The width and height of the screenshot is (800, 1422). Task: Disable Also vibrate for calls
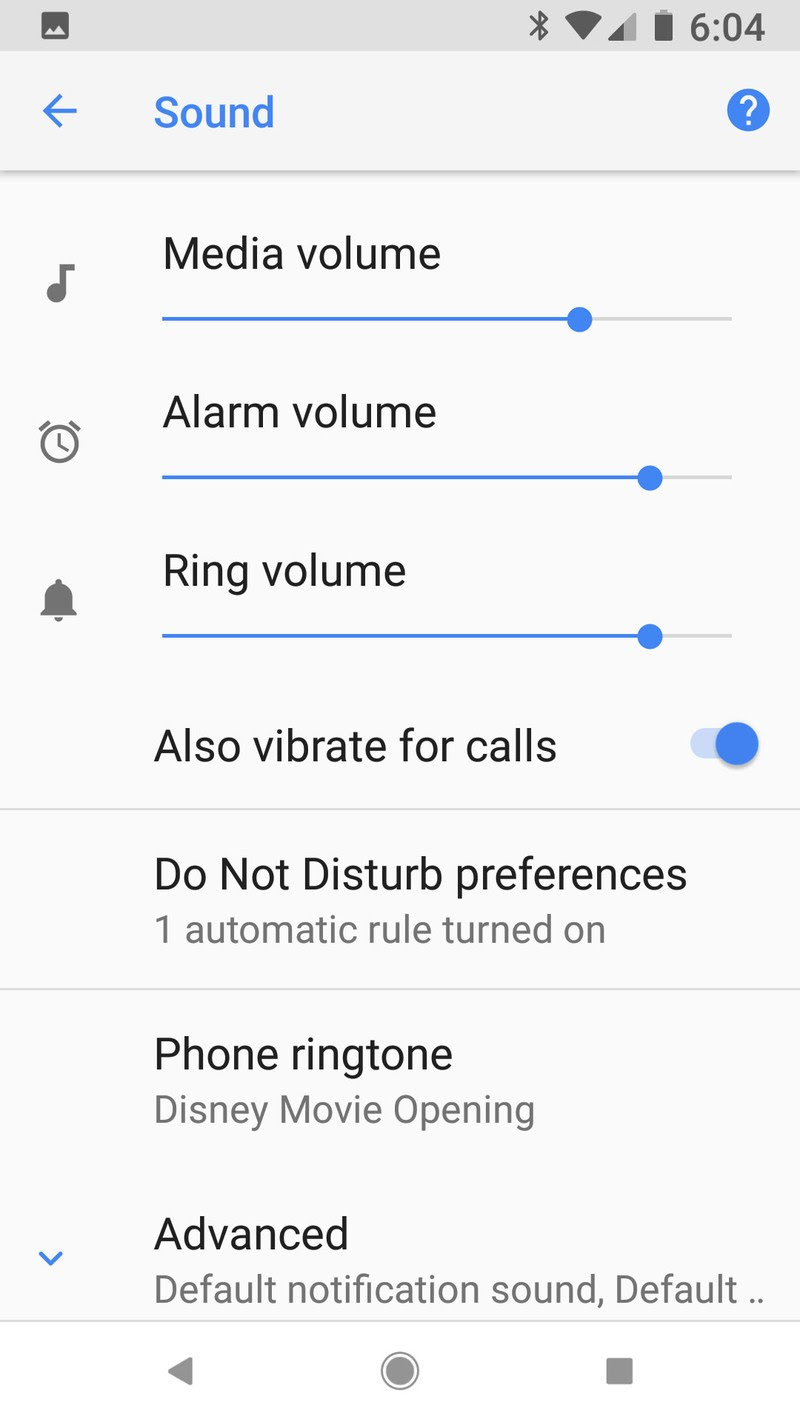(x=725, y=745)
